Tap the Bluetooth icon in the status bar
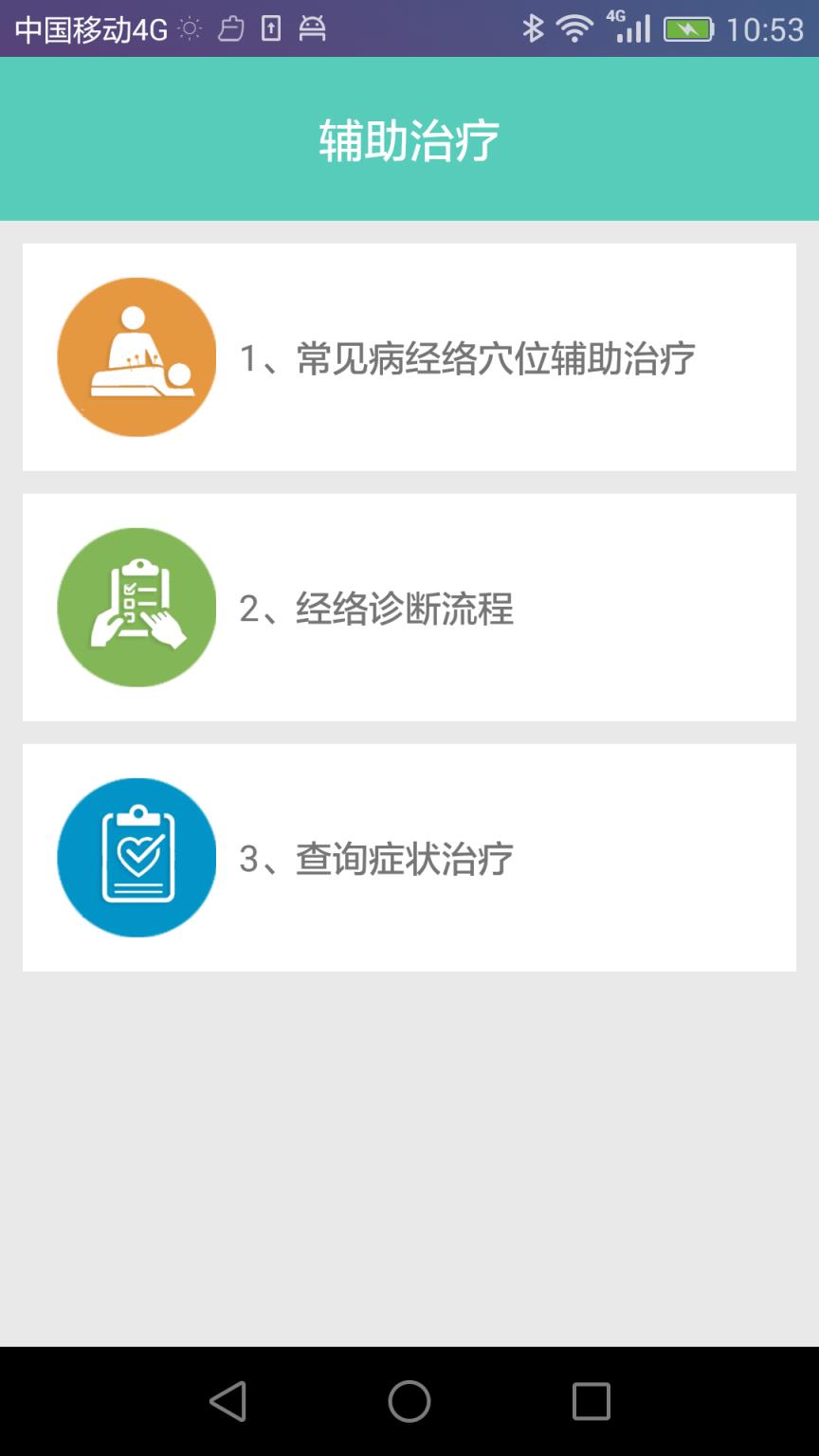 [x=533, y=29]
